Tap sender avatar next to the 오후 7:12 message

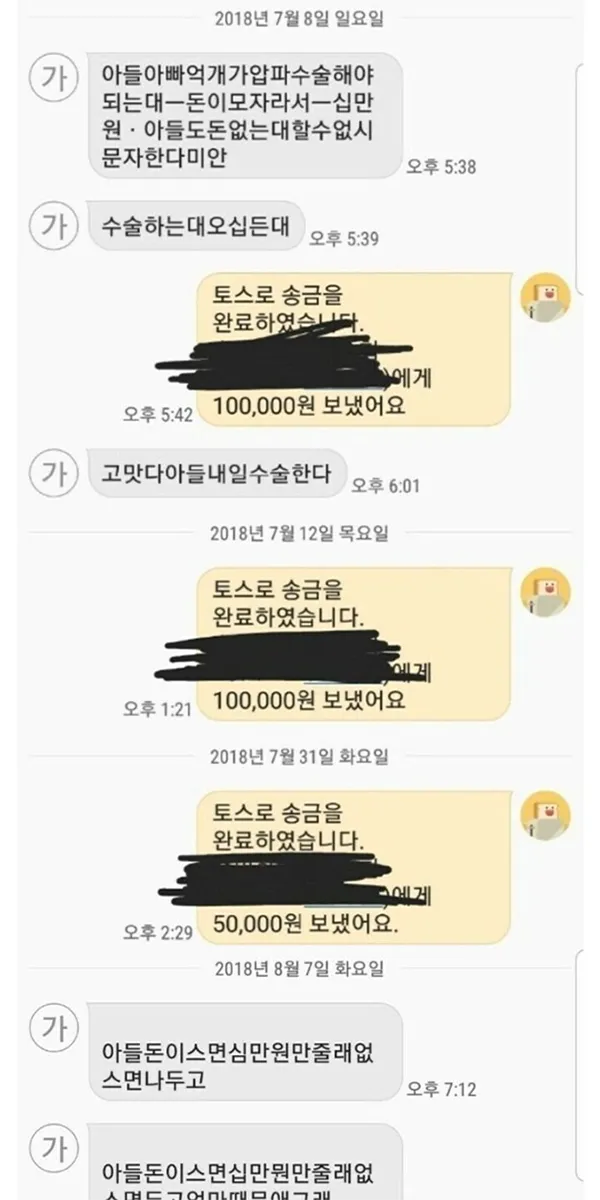point(55,1027)
